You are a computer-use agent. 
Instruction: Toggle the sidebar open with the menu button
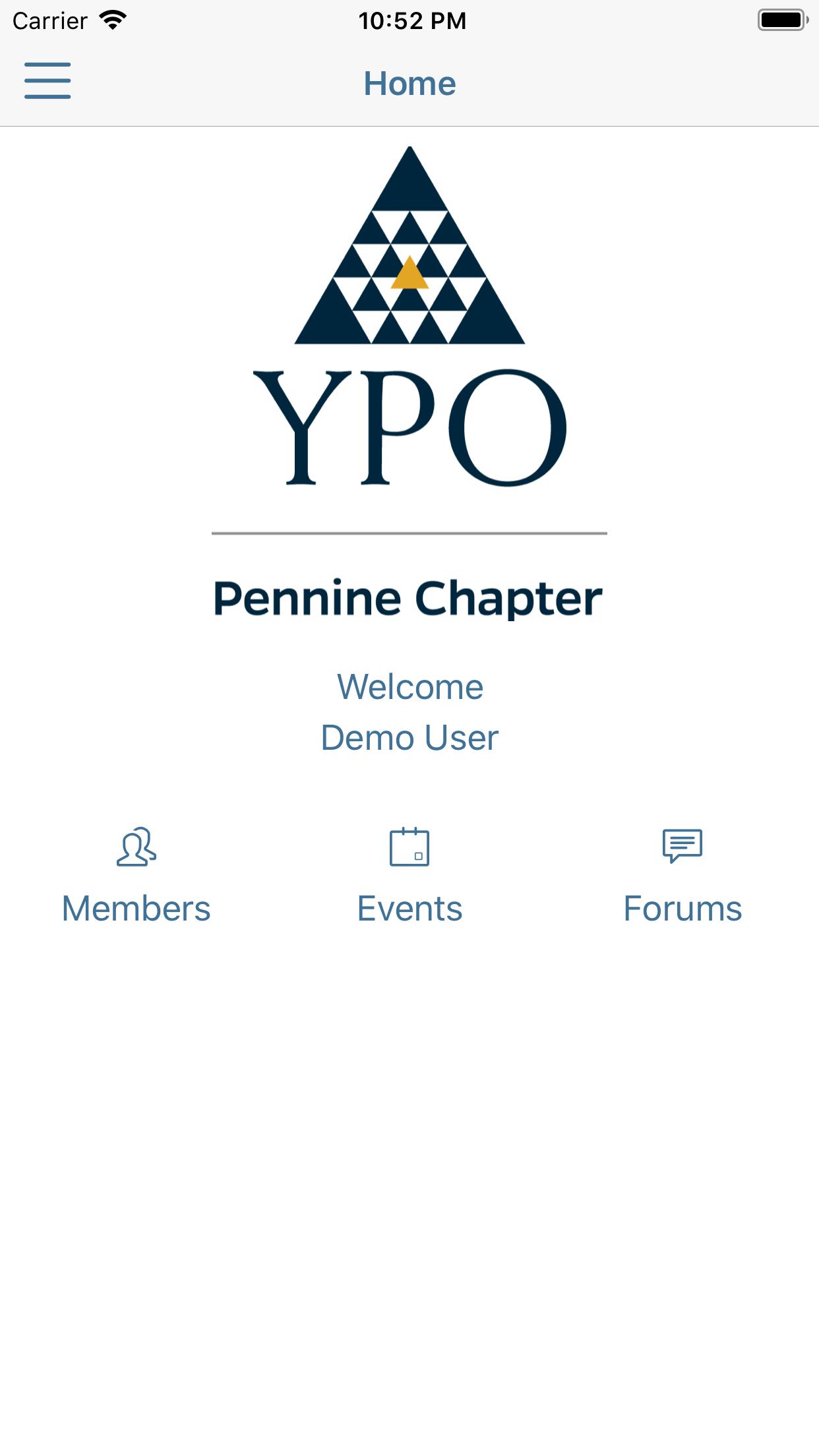(47, 81)
